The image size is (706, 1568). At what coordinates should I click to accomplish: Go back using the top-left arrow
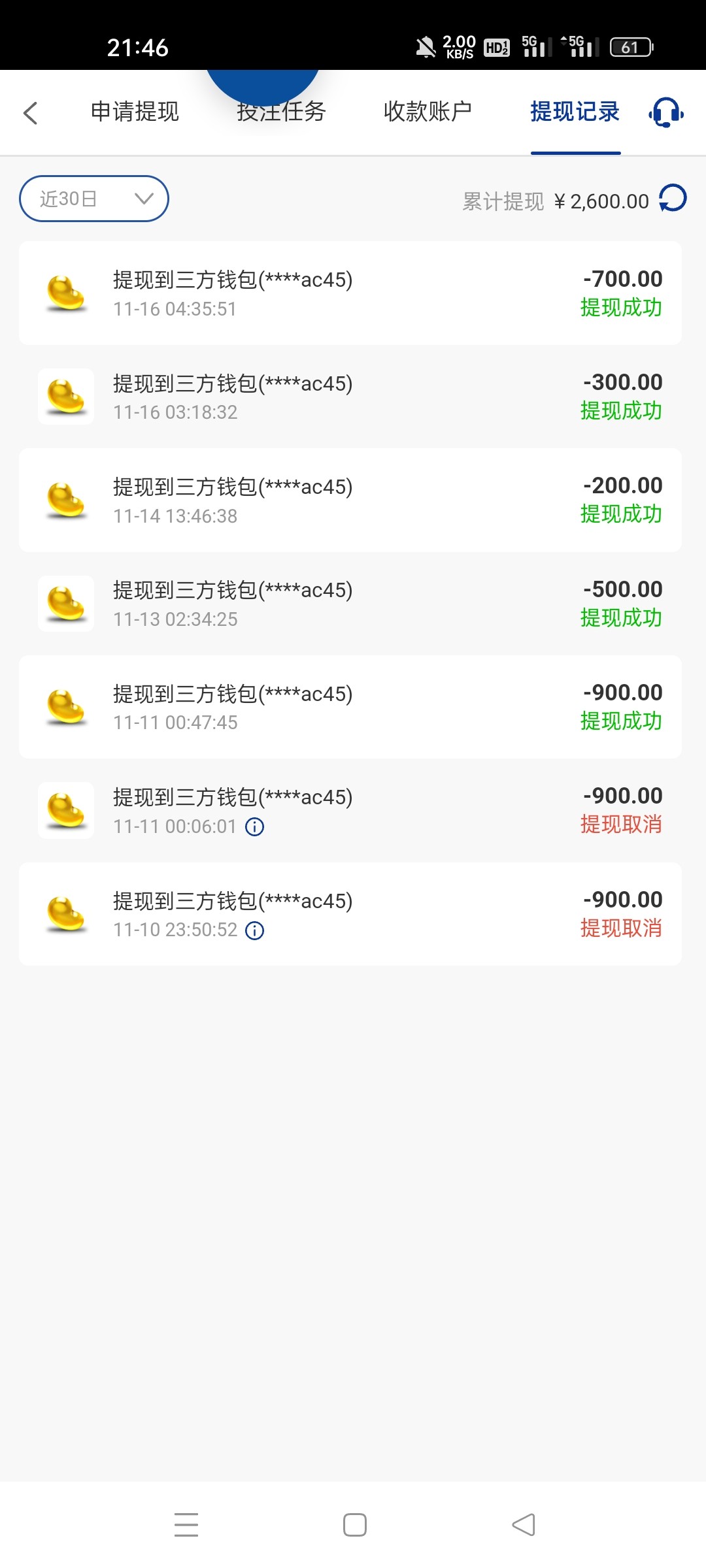(31, 113)
